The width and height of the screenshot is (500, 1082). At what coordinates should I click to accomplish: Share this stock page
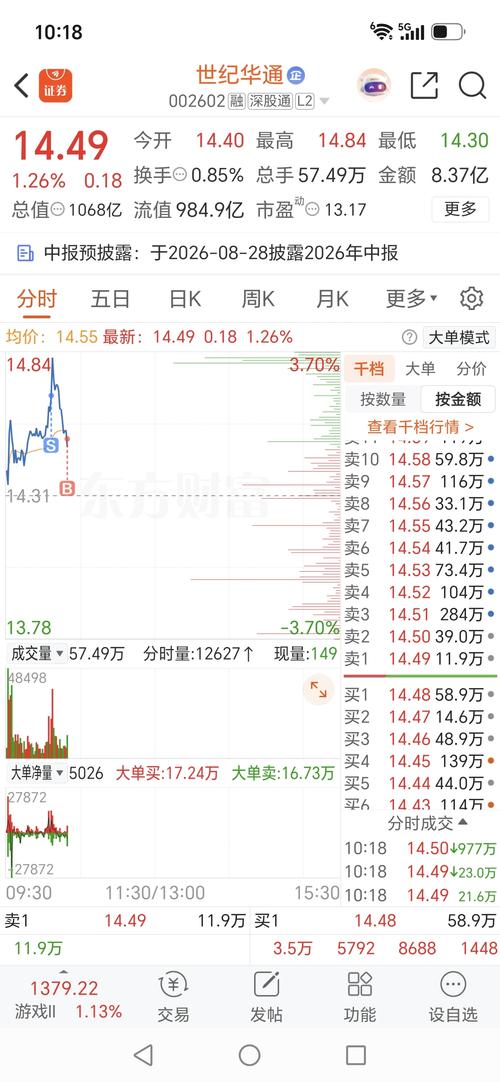click(x=424, y=85)
